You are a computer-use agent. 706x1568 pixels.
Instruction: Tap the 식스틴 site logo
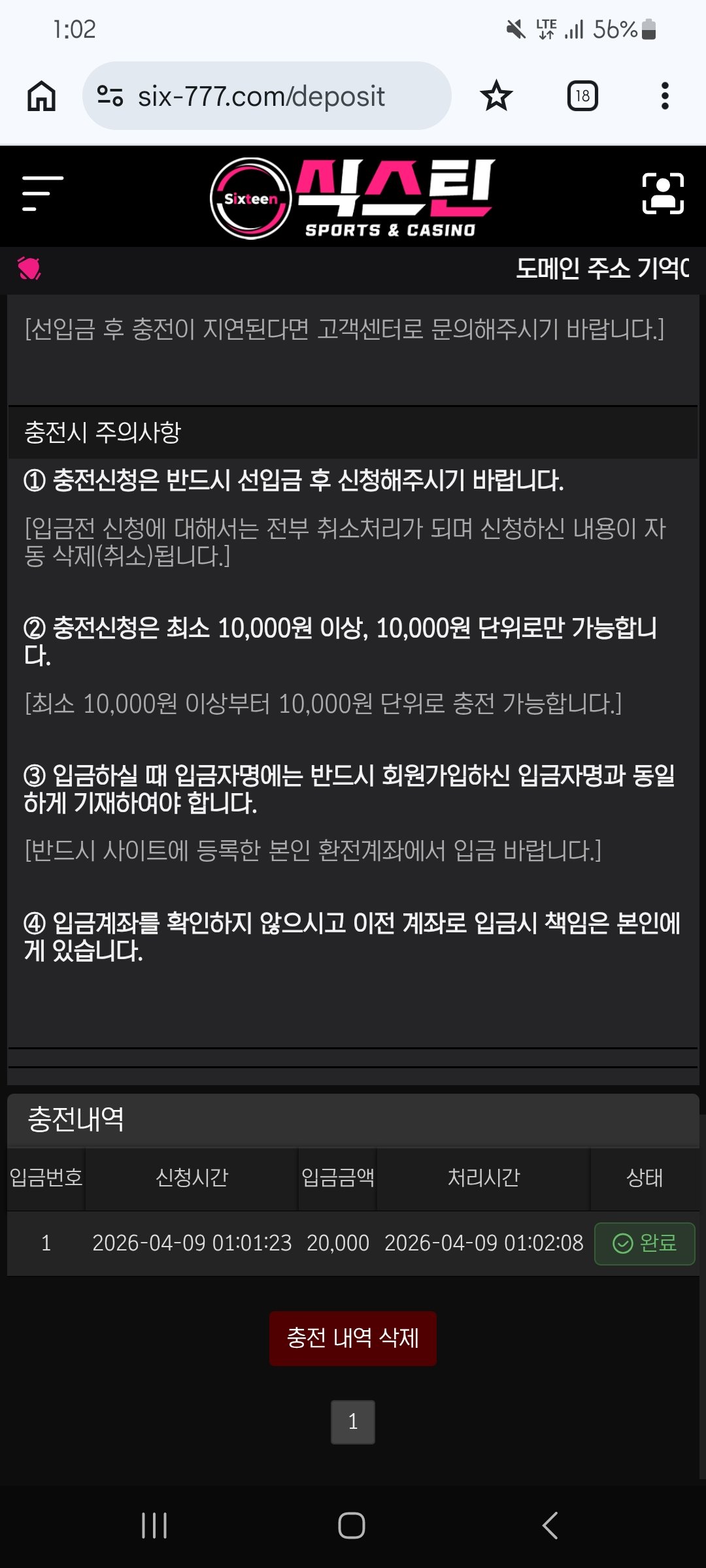coord(353,198)
